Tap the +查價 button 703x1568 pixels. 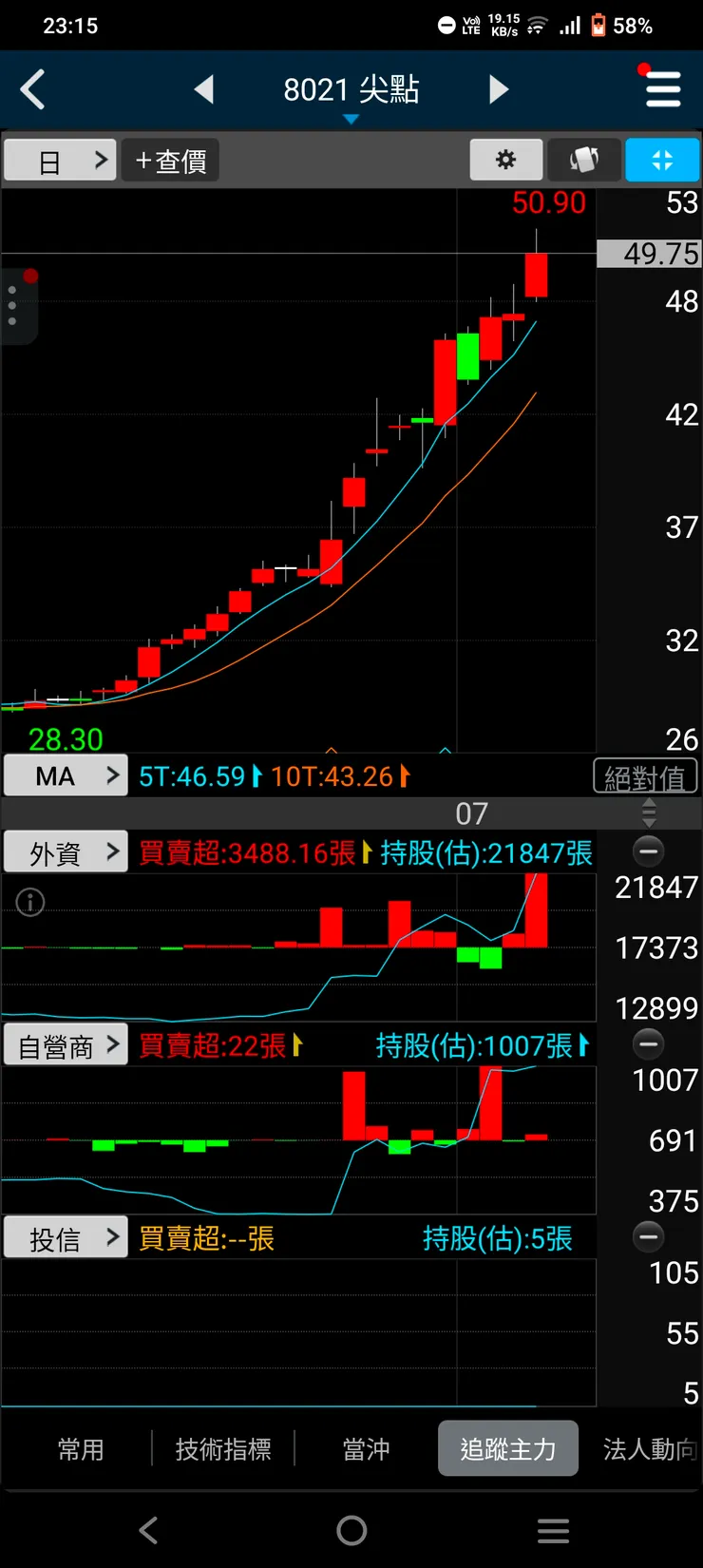tap(171, 161)
